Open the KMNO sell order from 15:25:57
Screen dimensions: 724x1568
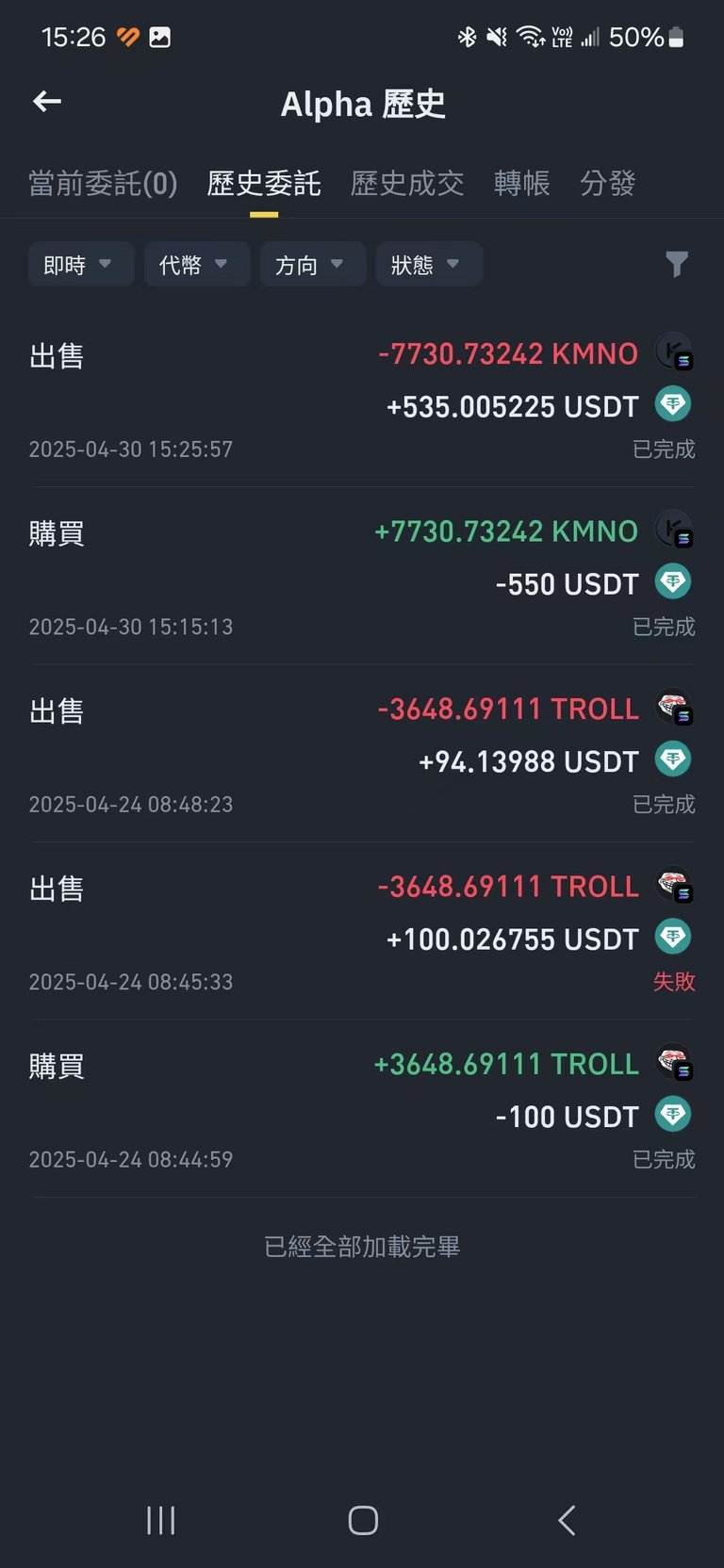click(x=362, y=400)
